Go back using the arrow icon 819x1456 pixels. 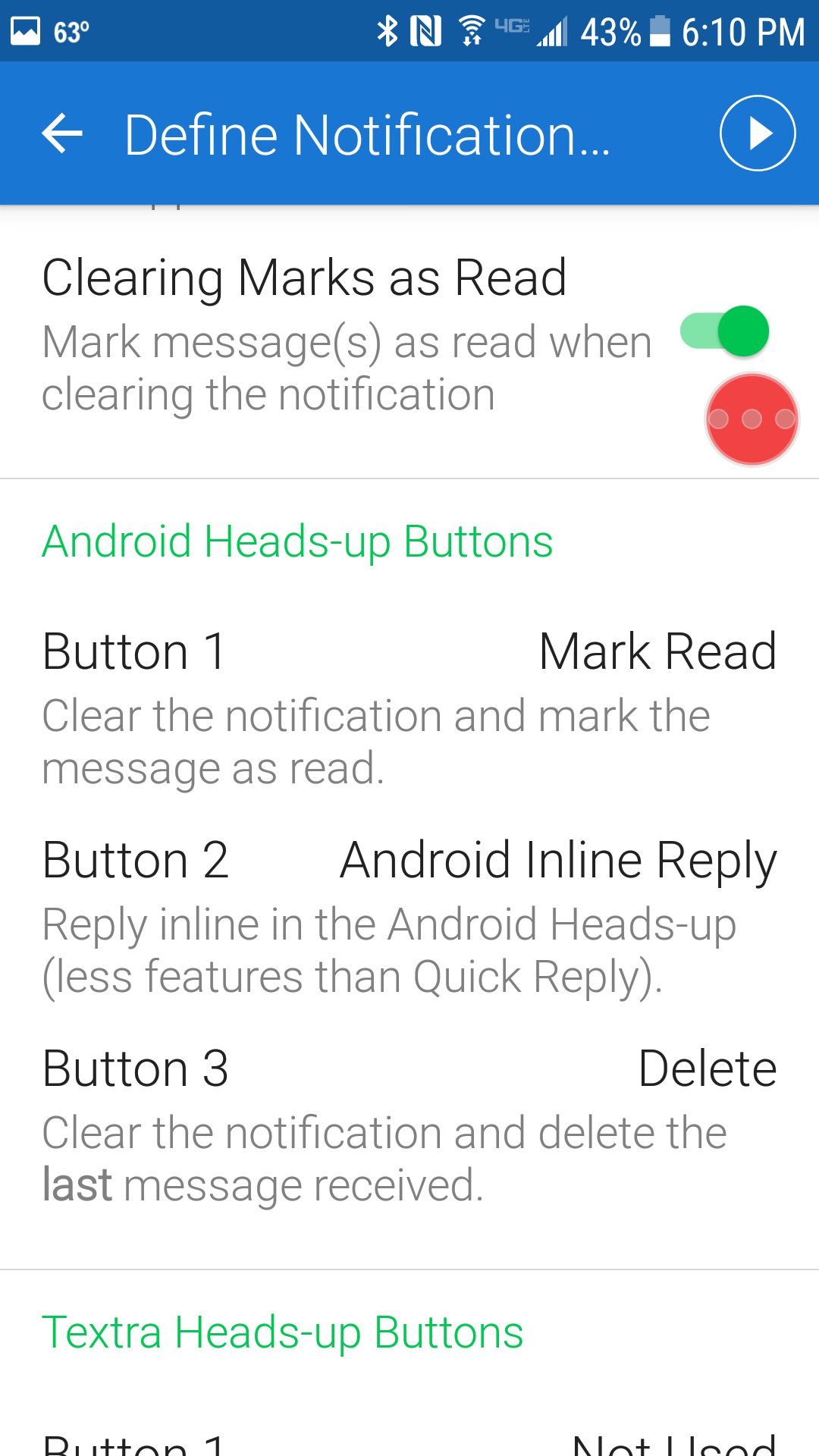(x=62, y=133)
